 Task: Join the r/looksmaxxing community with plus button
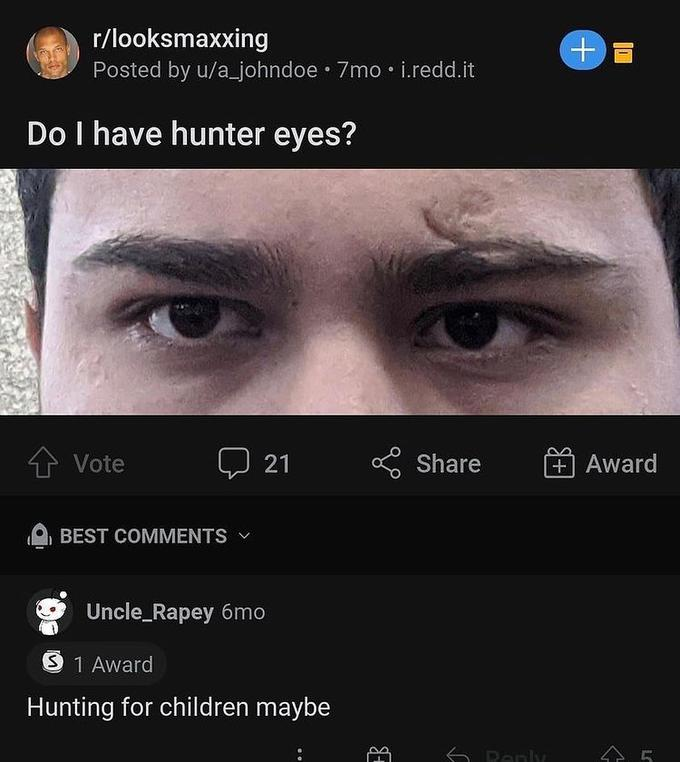583,50
